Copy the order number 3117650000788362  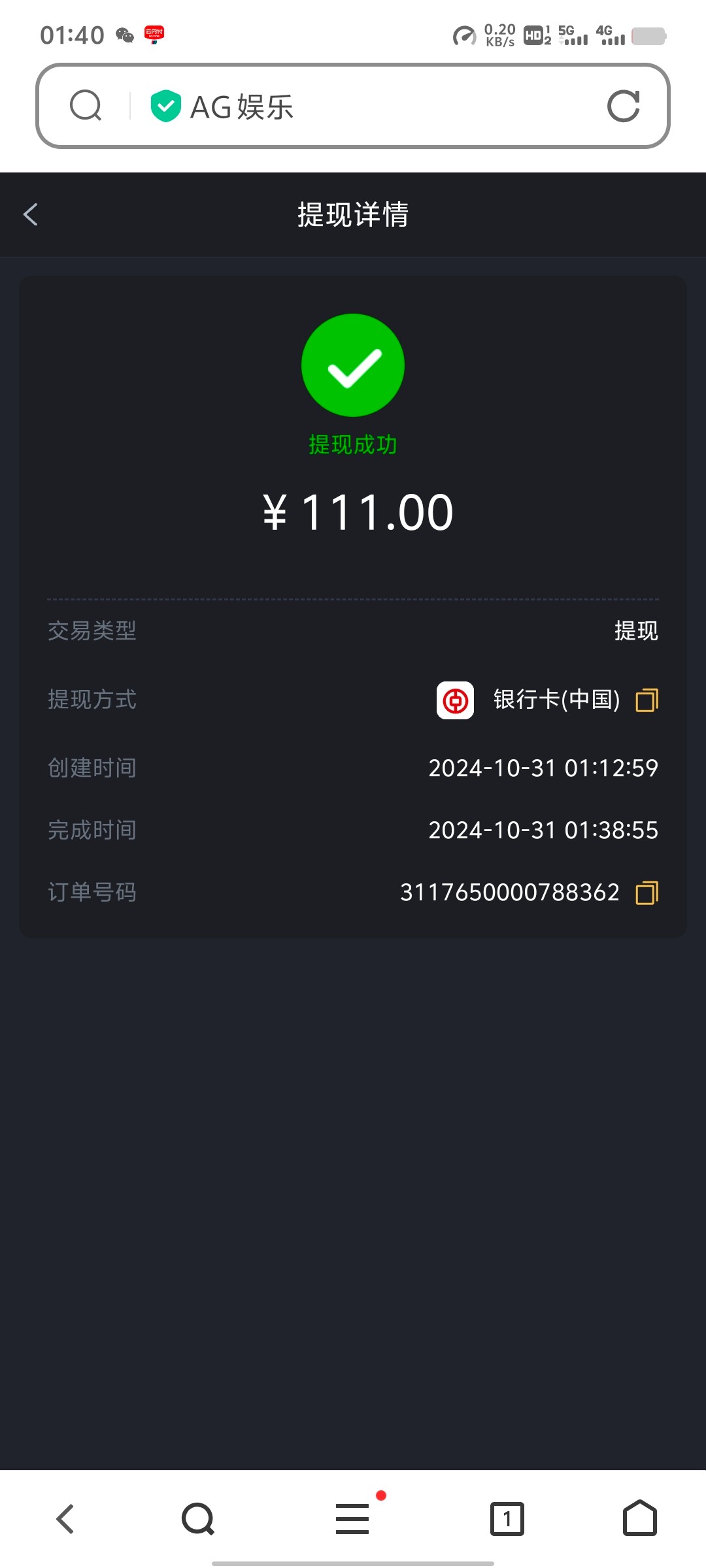647,892
